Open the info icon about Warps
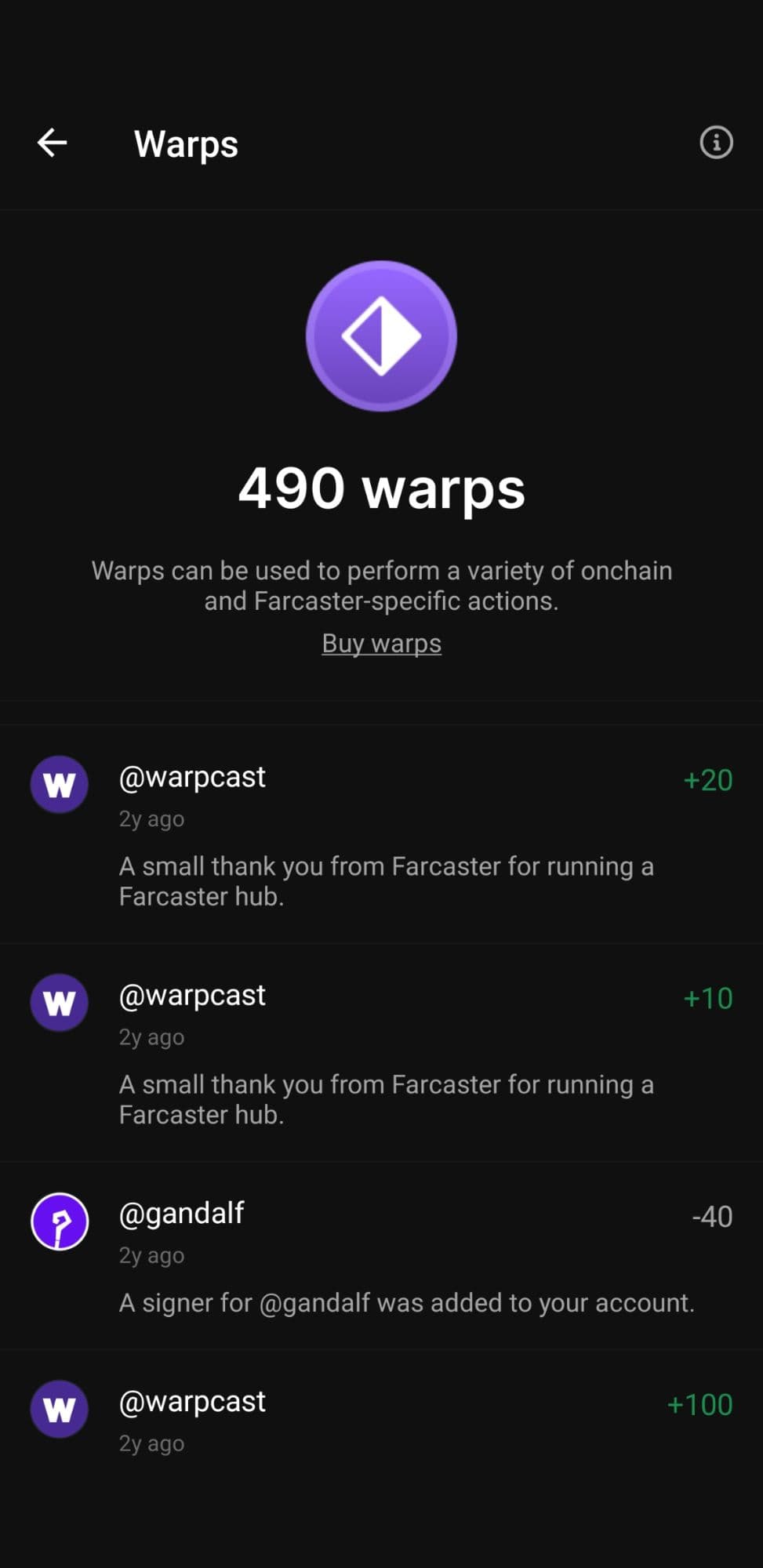 point(715,143)
